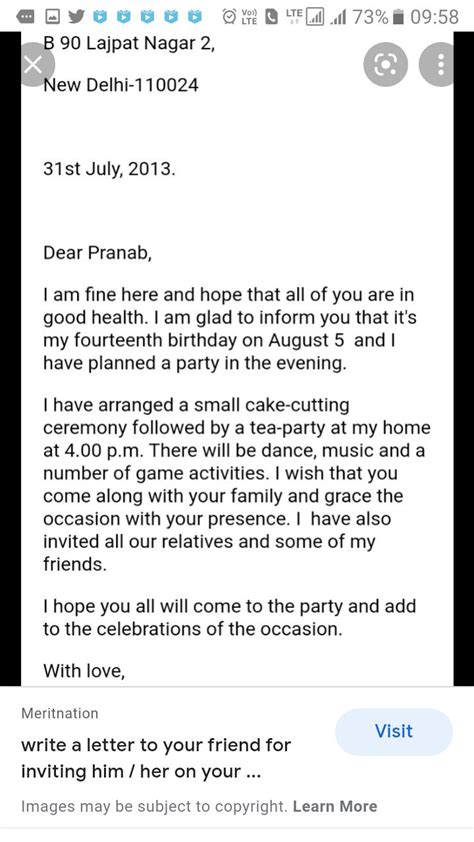Open the Learn More copyright link
The image size is (474, 842).
[x=335, y=806]
